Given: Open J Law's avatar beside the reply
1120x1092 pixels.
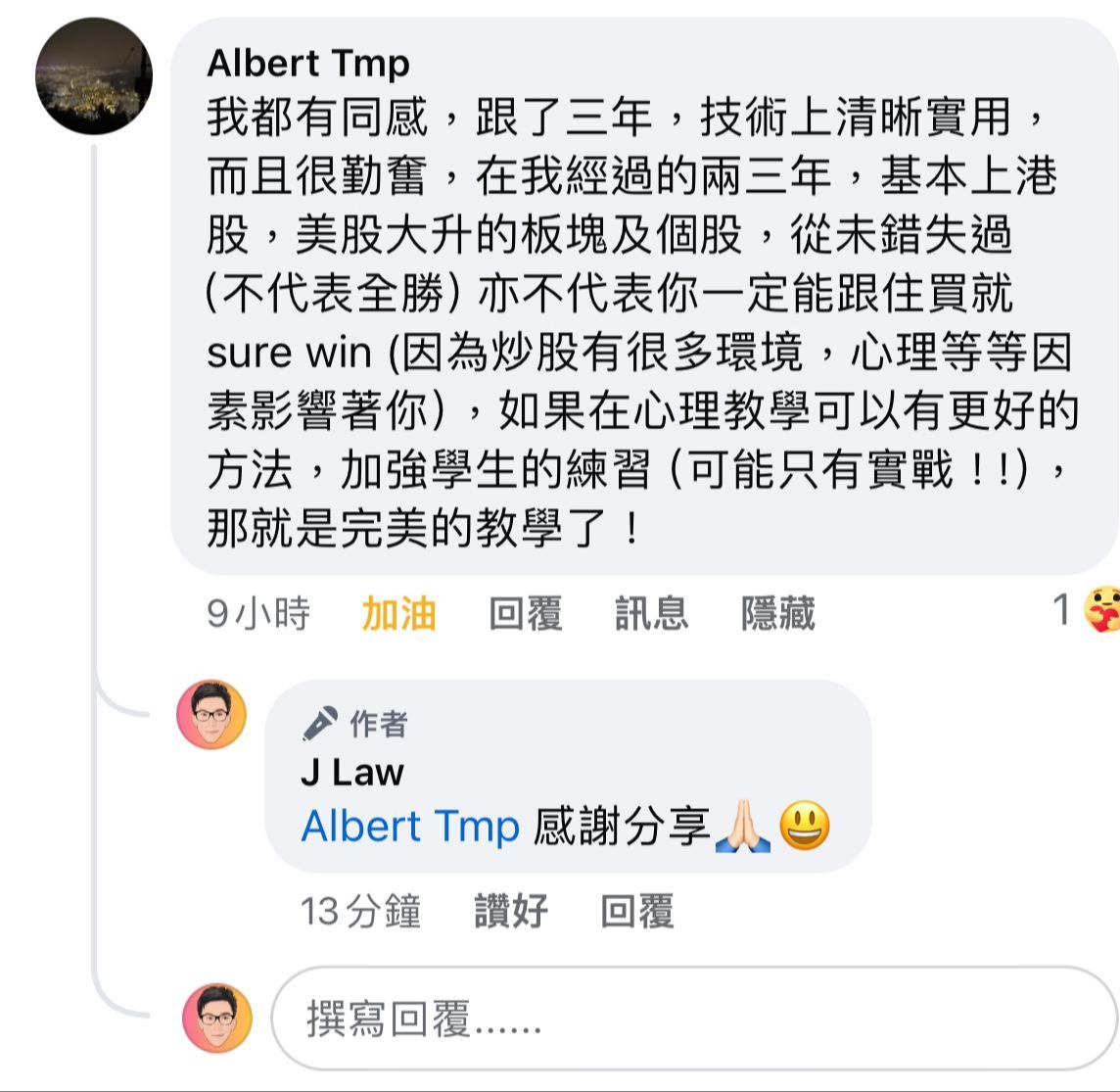Looking at the screenshot, I should pyautogui.click(x=211, y=714).
